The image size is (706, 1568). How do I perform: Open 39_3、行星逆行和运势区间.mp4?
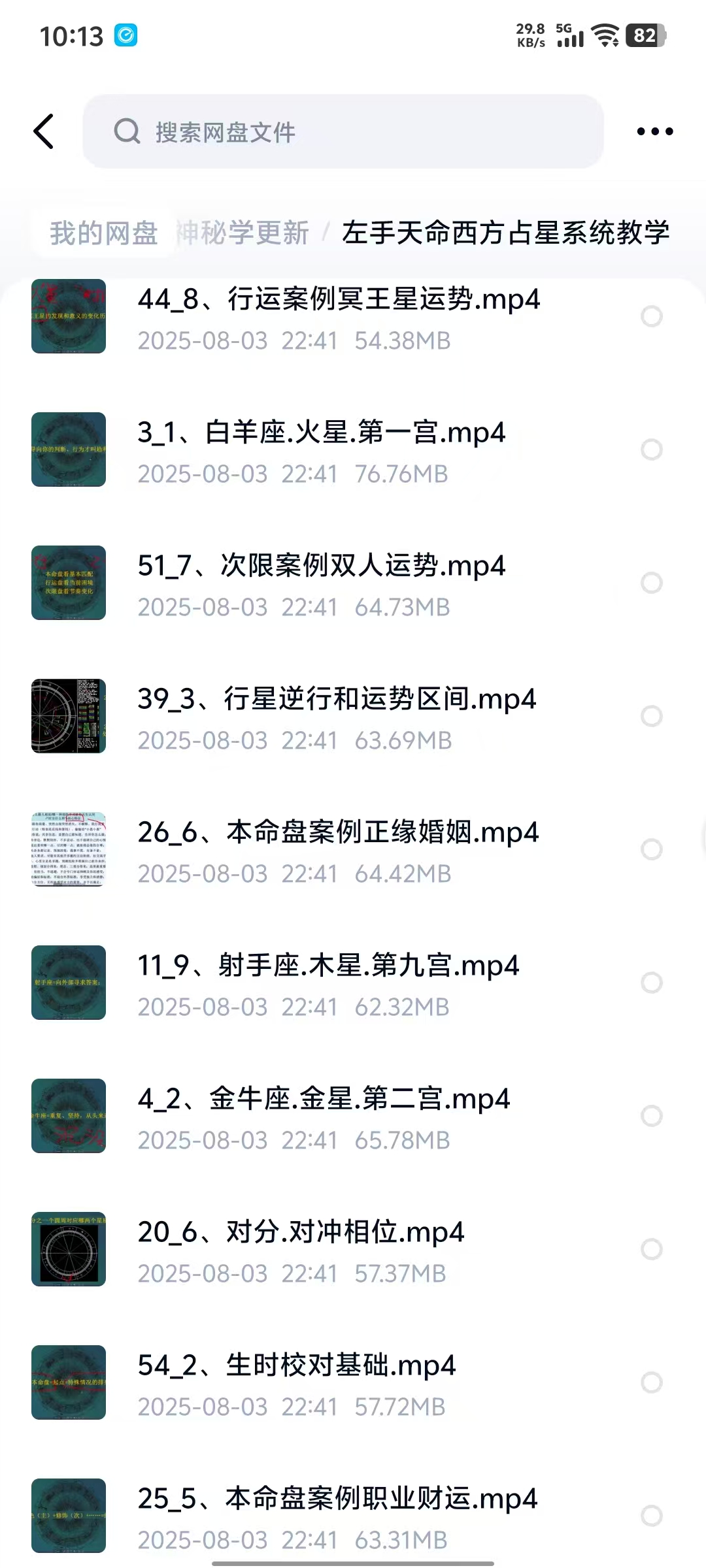pos(337,699)
